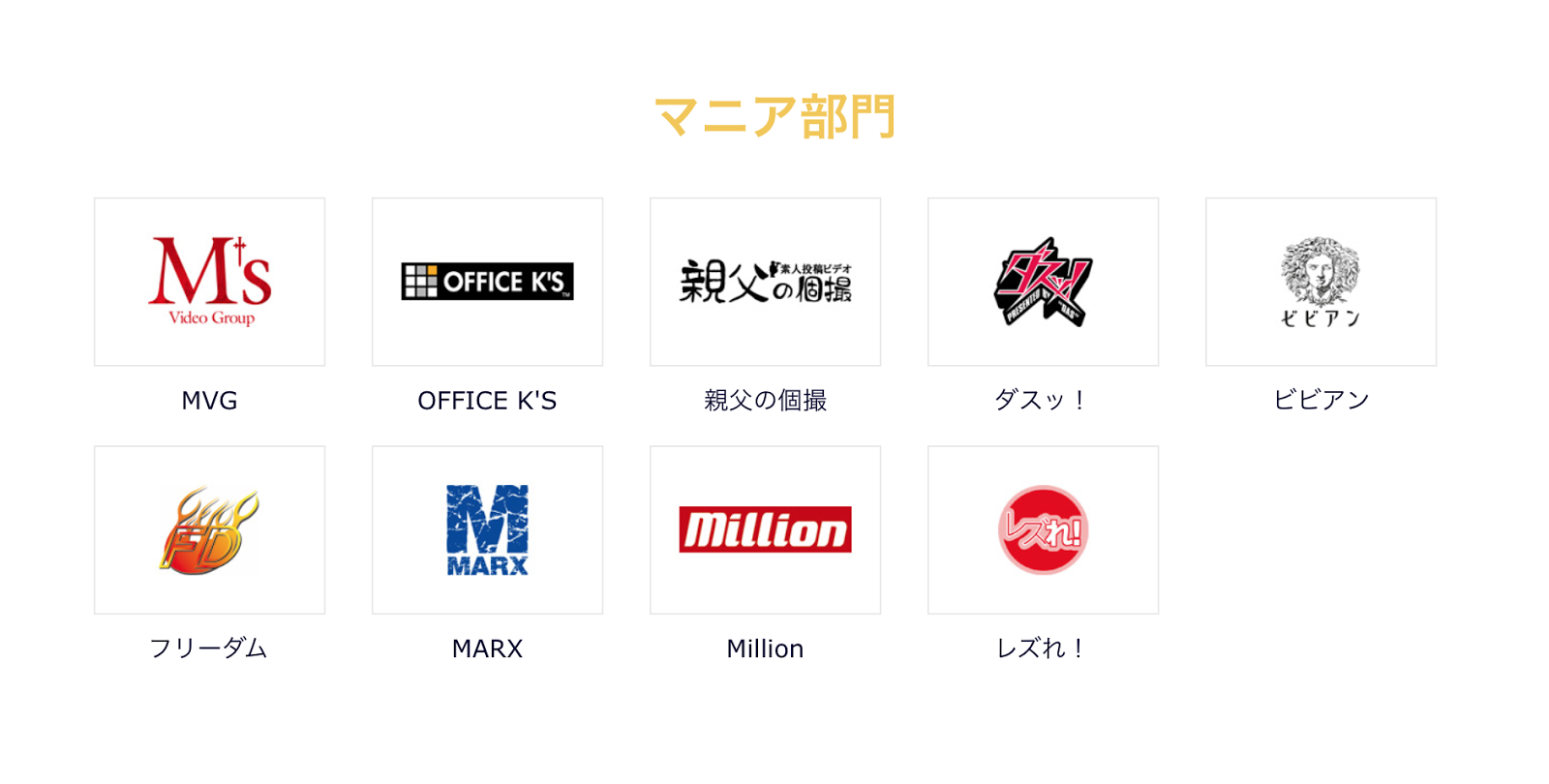Tap the Million brand card
The image size is (1549, 784).
click(765, 529)
